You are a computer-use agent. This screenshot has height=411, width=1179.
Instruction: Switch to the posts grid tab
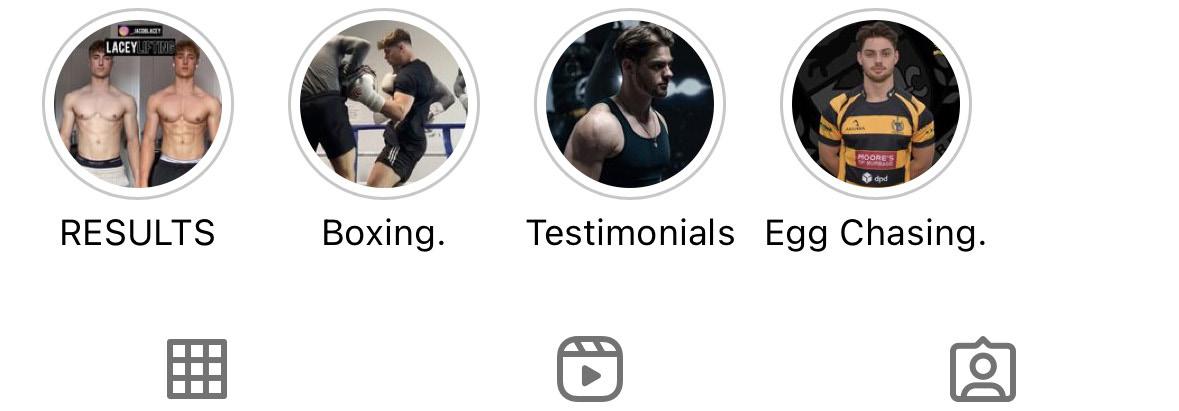click(x=197, y=369)
